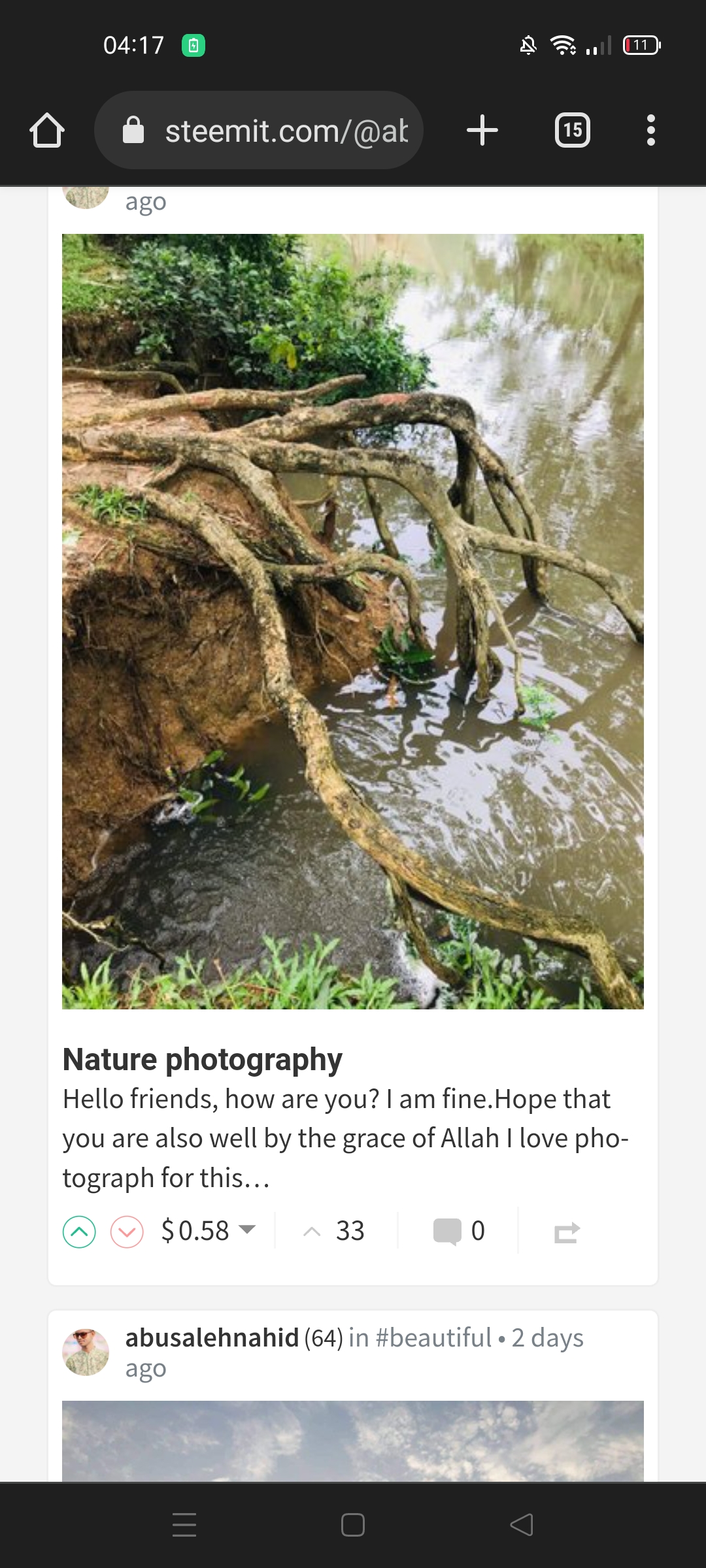Open the abusalehnahid profile link

(x=212, y=1338)
